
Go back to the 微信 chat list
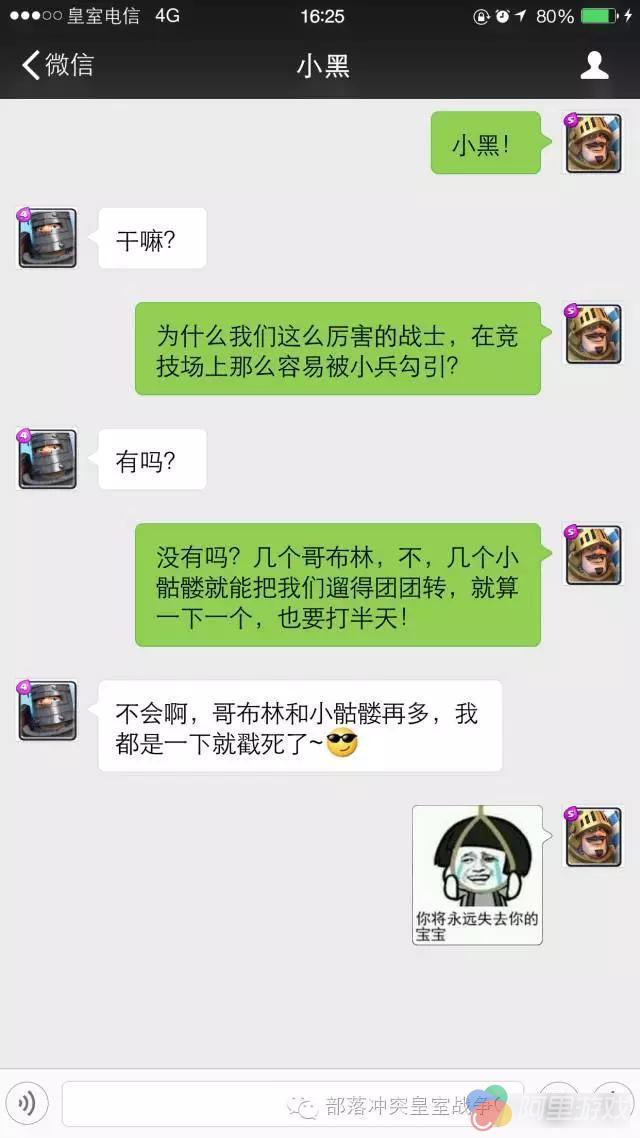(57, 65)
